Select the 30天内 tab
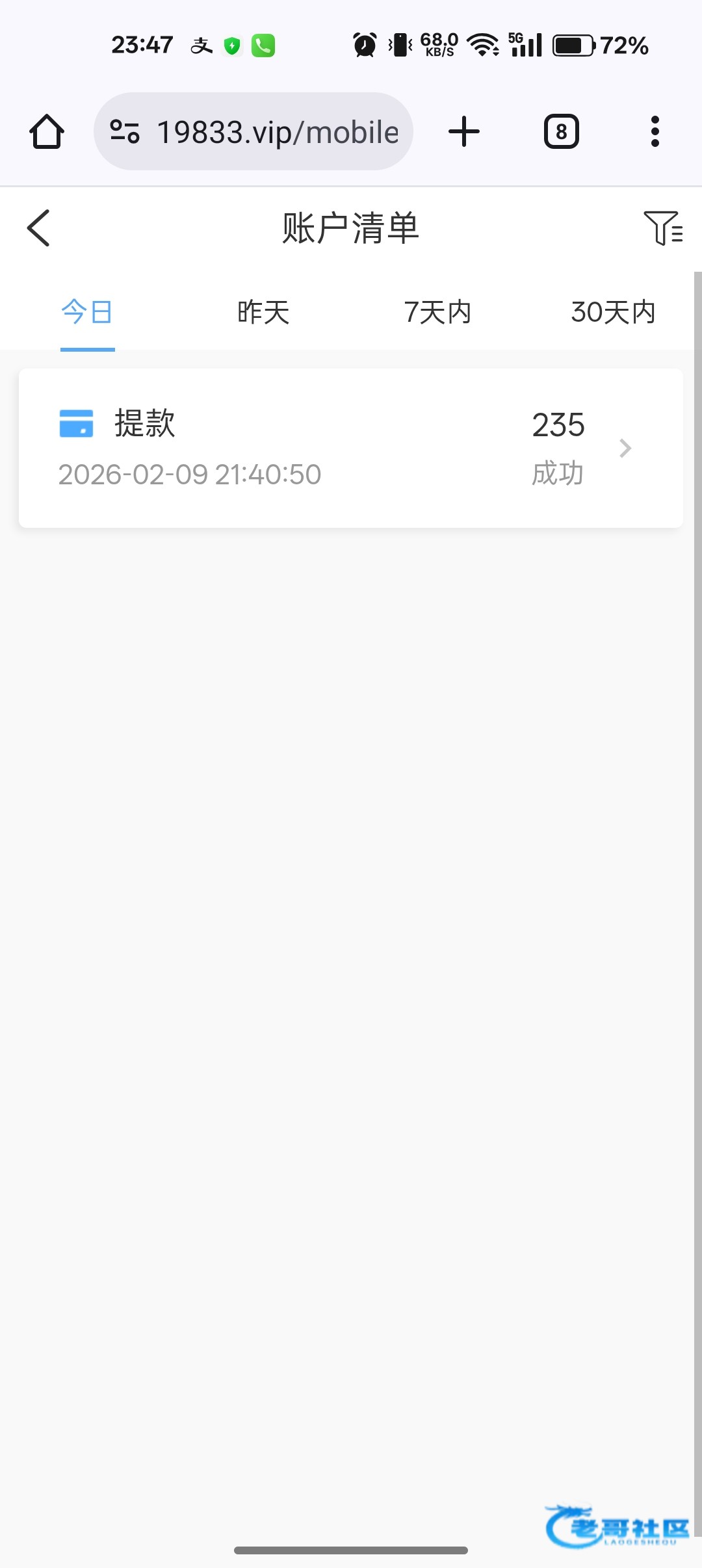 pyautogui.click(x=613, y=313)
